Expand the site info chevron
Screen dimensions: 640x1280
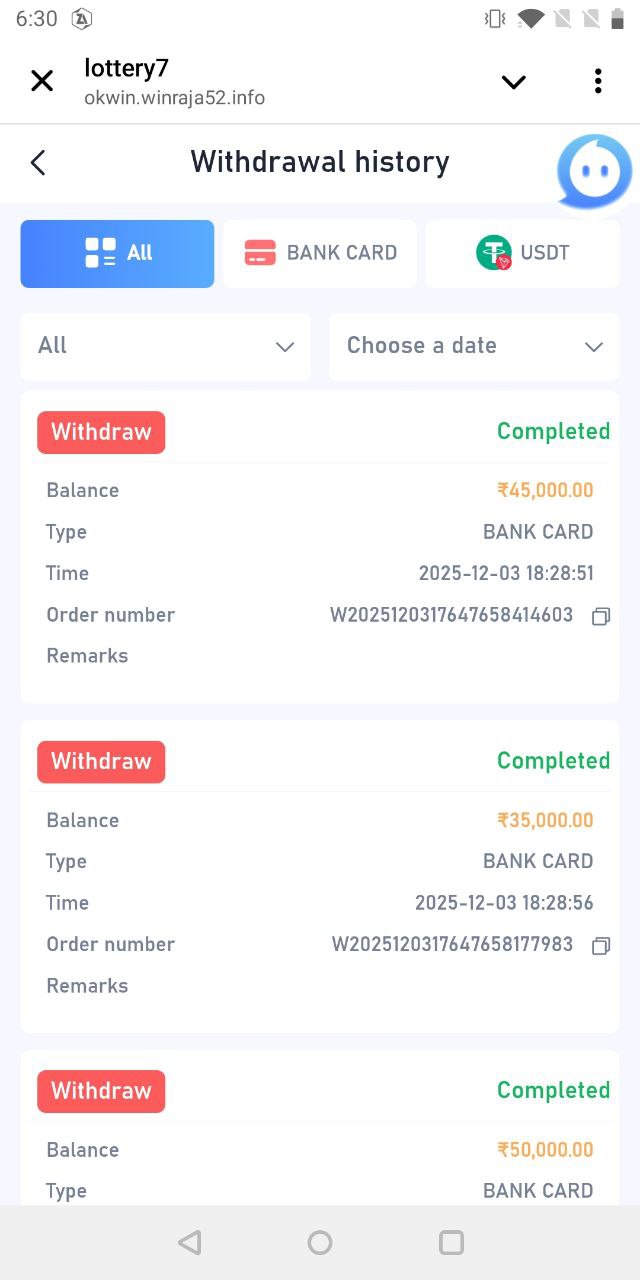pyautogui.click(x=513, y=82)
